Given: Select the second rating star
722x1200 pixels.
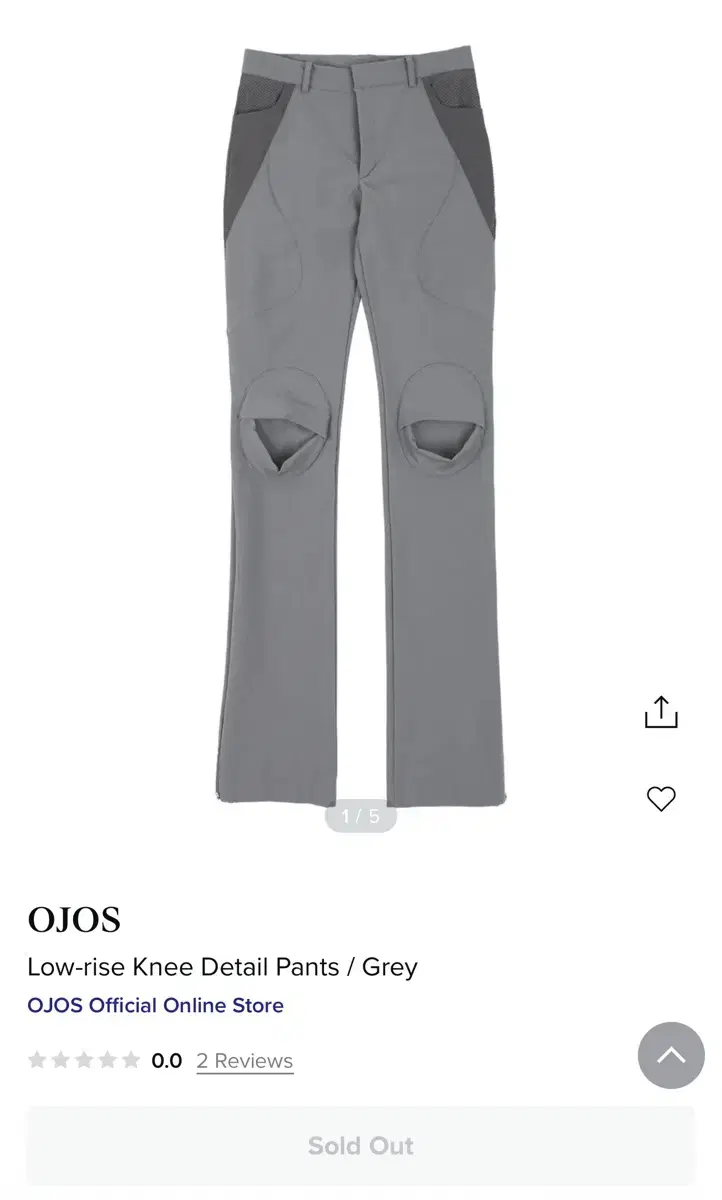Looking at the screenshot, I should click(x=60, y=1059).
